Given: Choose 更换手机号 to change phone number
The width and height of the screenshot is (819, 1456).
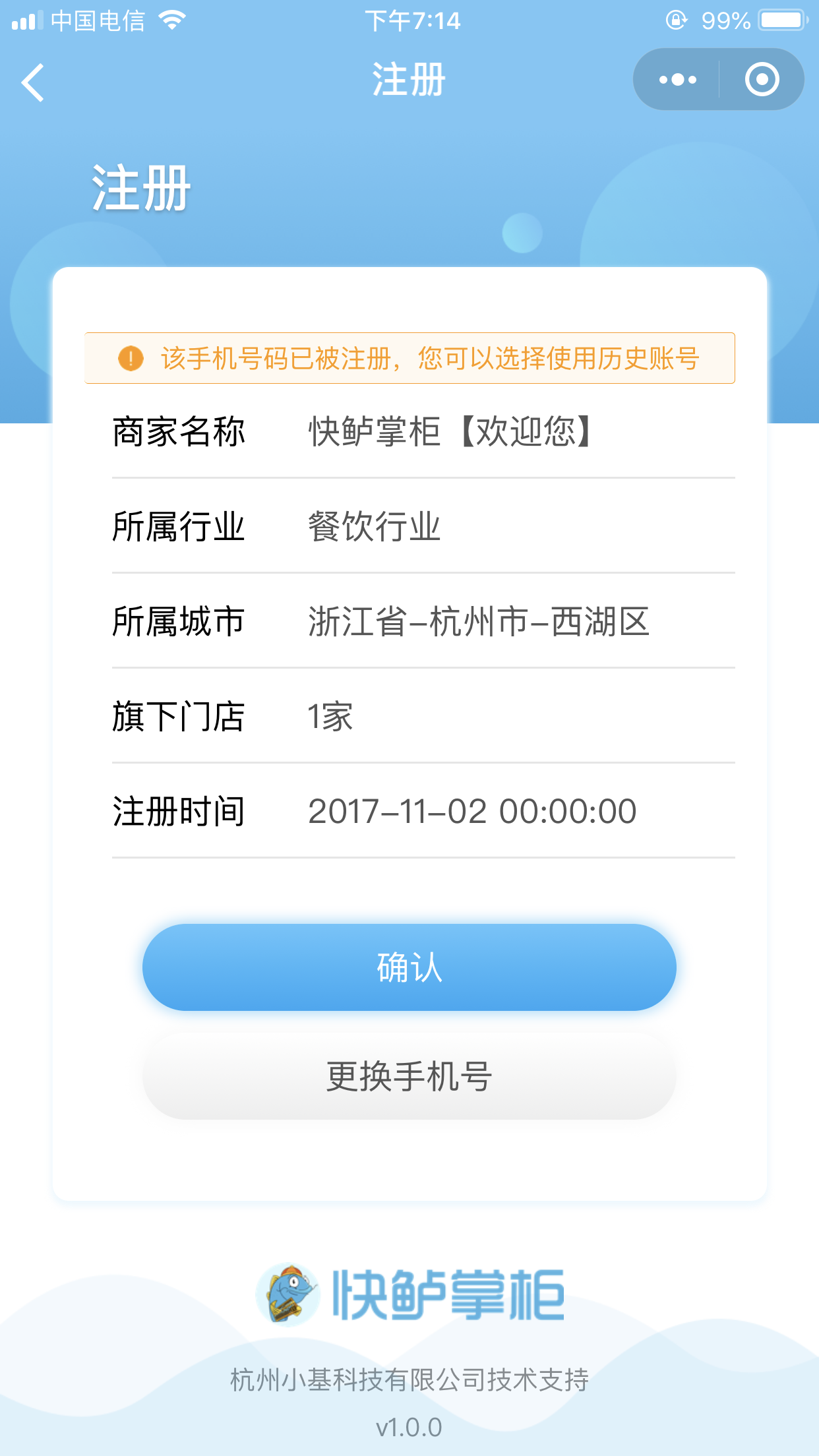Looking at the screenshot, I should click(x=409, y=1076).
